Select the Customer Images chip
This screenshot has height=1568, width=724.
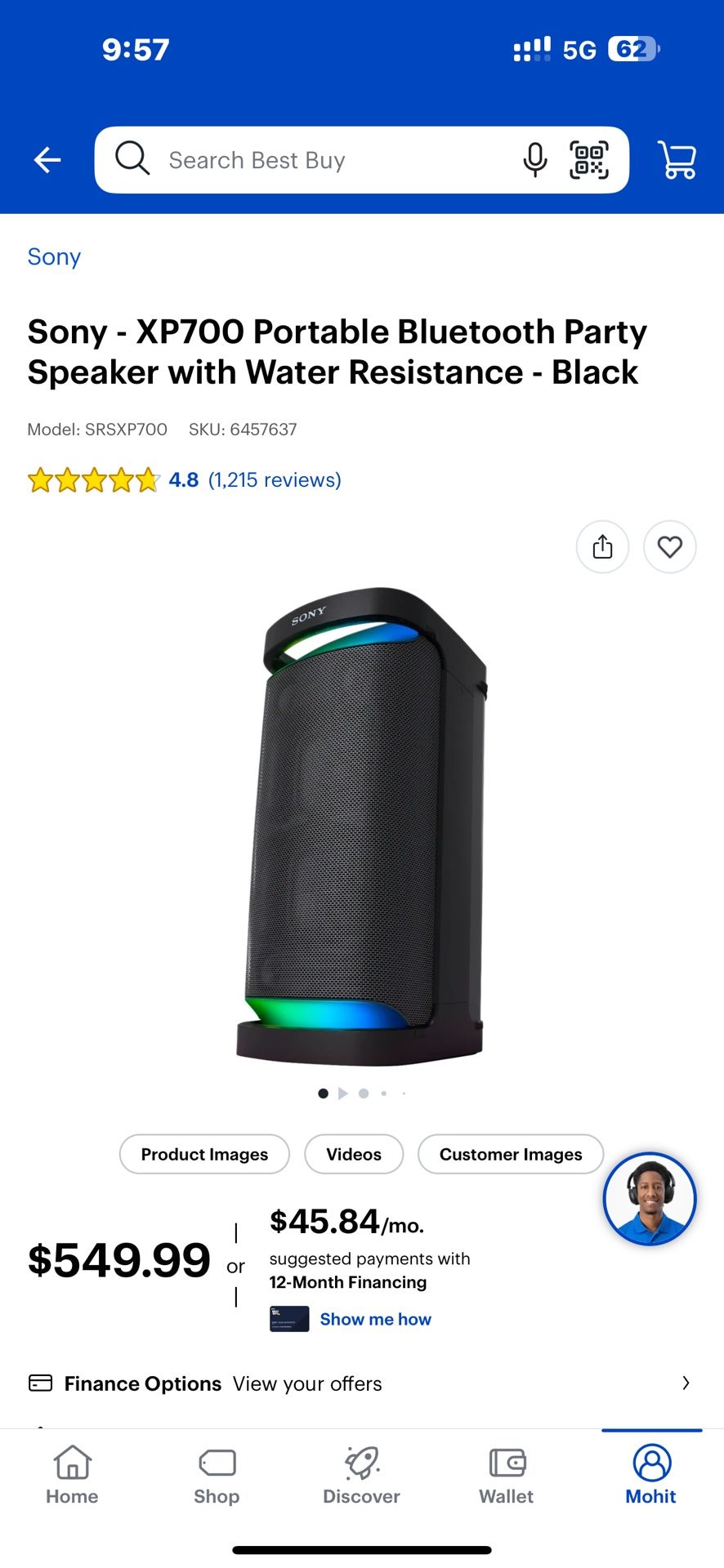511,1154
